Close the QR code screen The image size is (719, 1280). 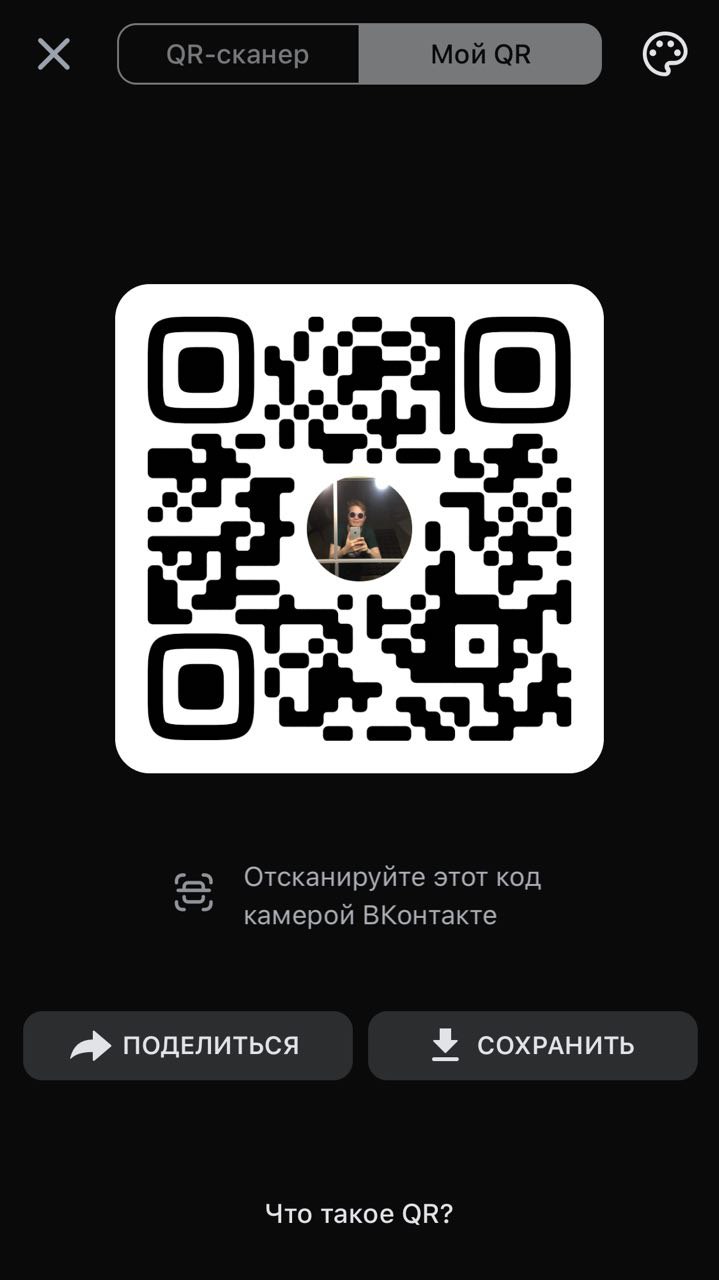coord(54,54)
